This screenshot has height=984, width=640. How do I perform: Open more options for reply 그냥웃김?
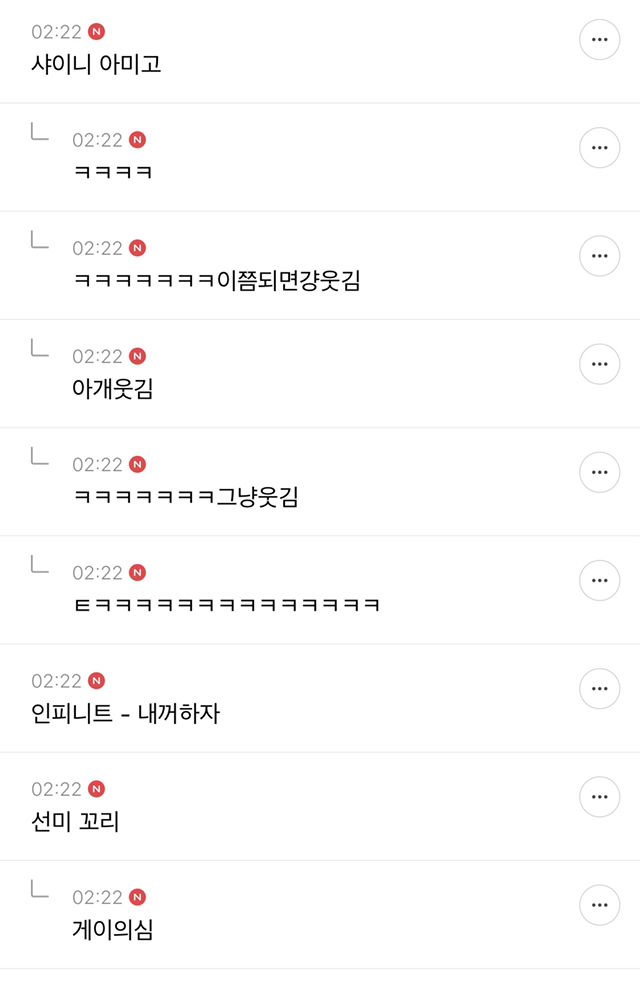pos(600,472)
